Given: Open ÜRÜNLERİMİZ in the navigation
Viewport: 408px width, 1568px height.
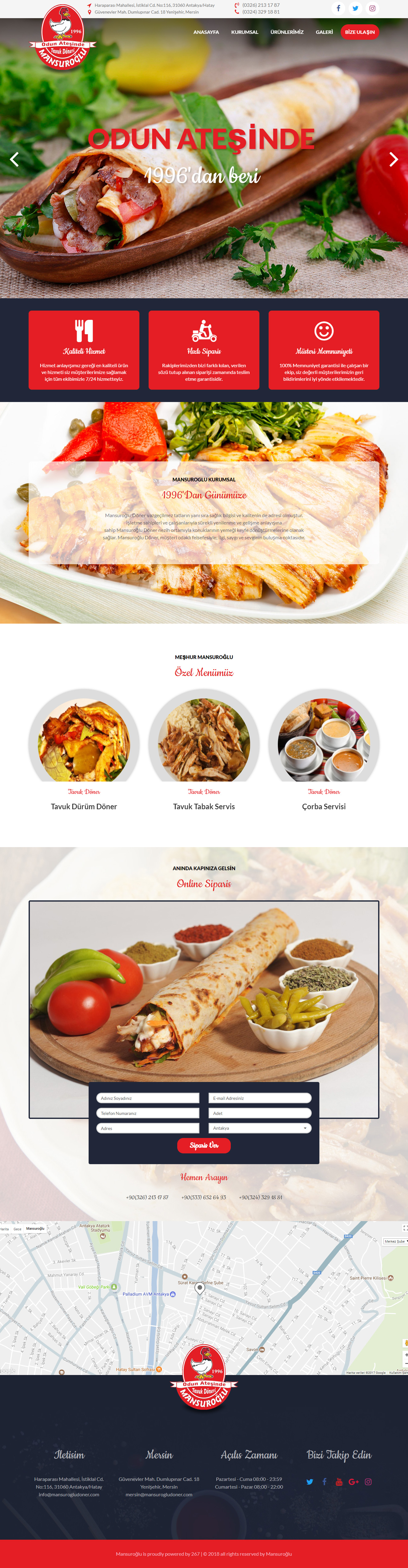Looking at the screenshot, I should coord(286,32).
